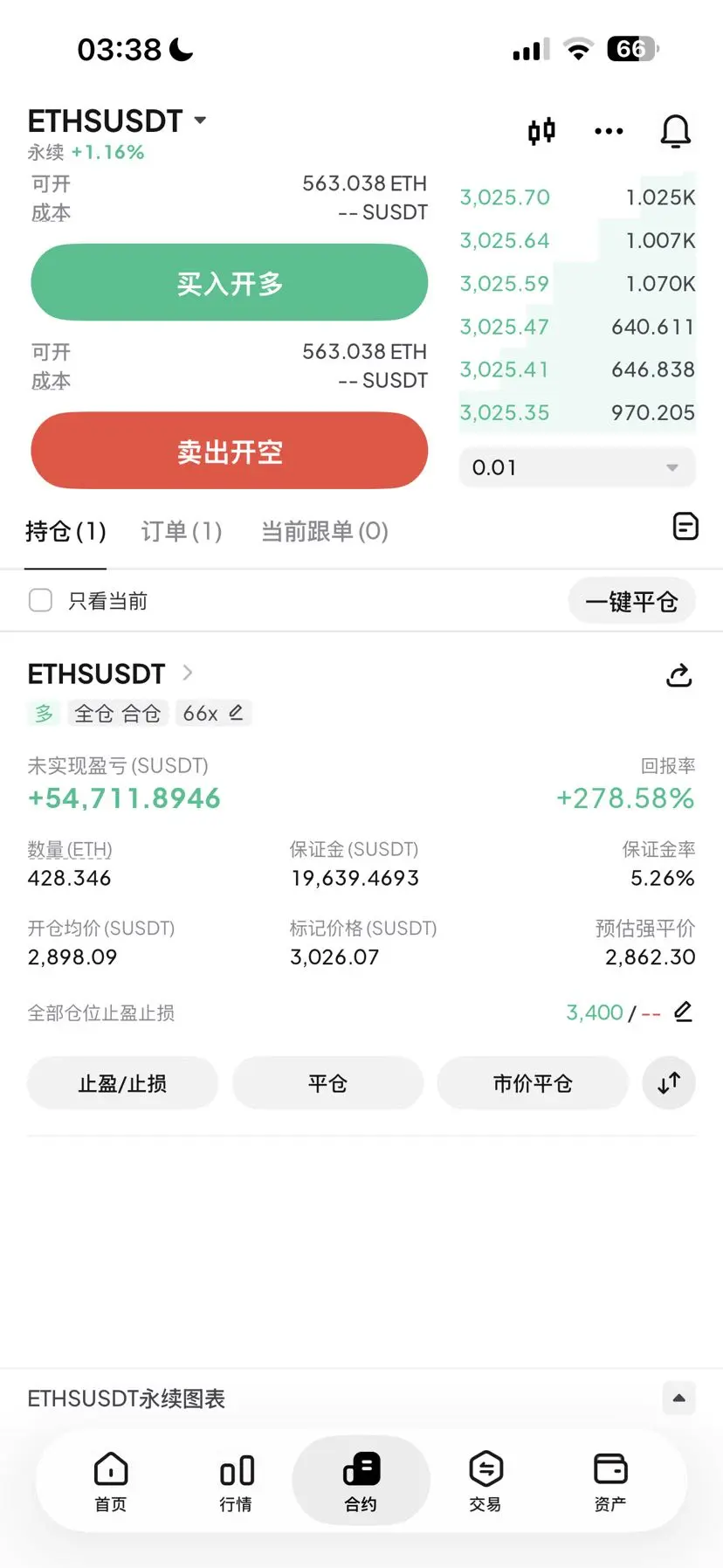Edit the 66x leverage setting
The height and width of the screenshot is (1568, 723).
tap(214, 714)
